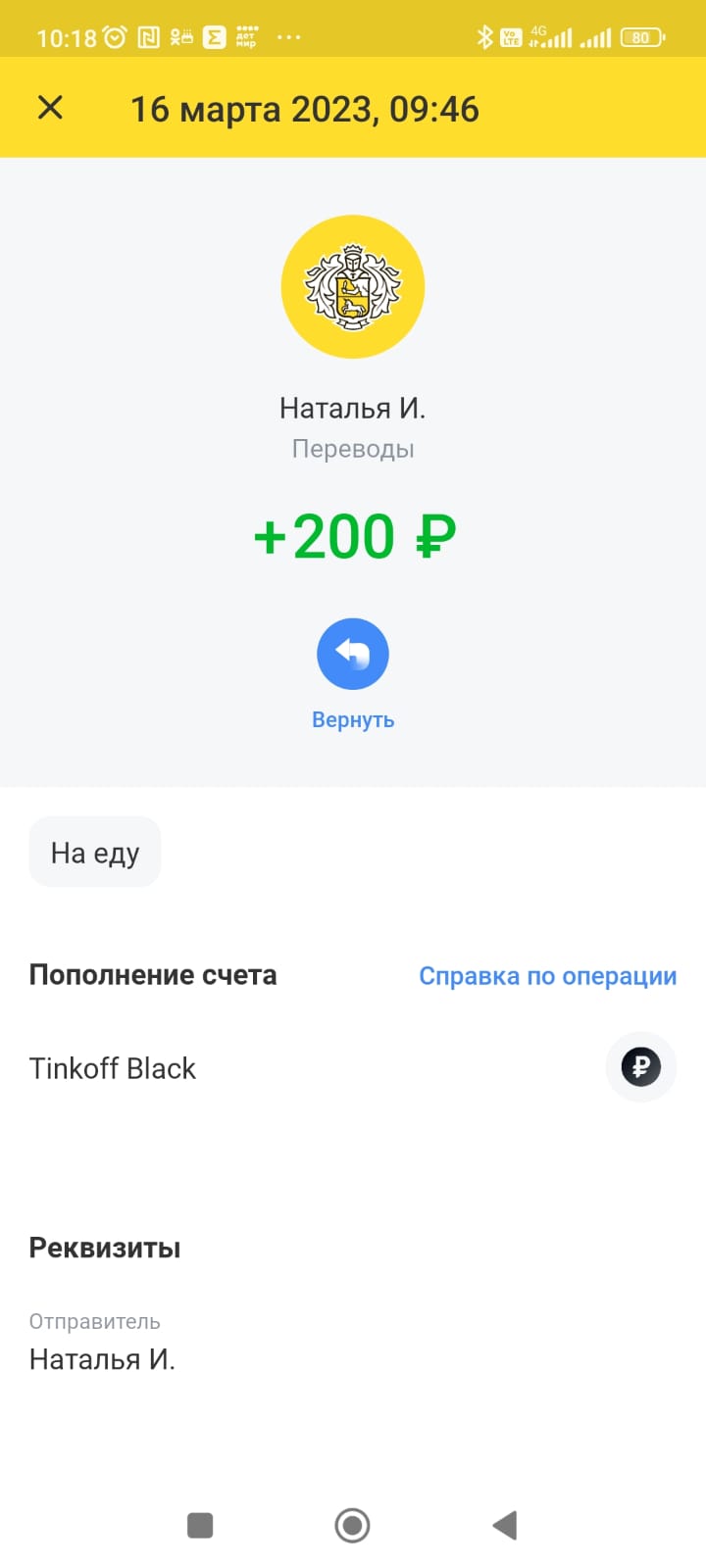Open Наталья И. sender avatar
Image resolution: width=706 pixels, height=1568 pixels.
pos(353,286)
